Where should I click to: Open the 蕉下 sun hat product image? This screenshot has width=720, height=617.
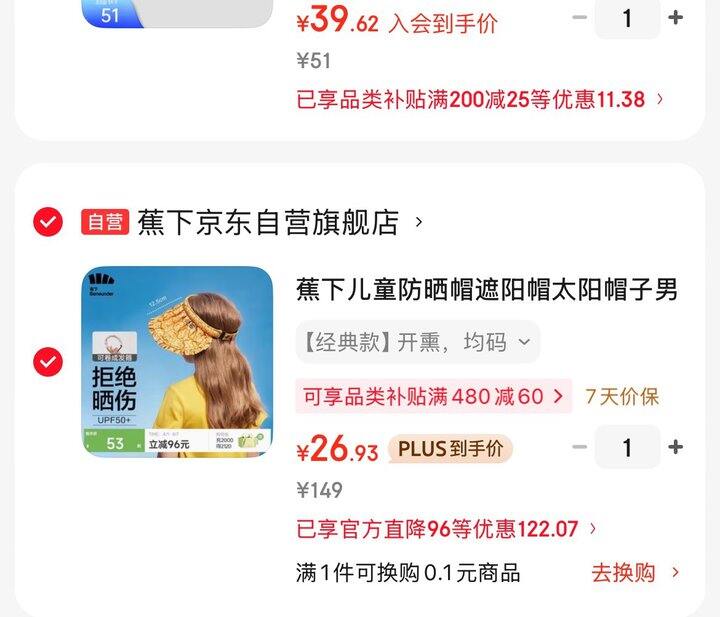pyautogui.click(x=177, y=362)
